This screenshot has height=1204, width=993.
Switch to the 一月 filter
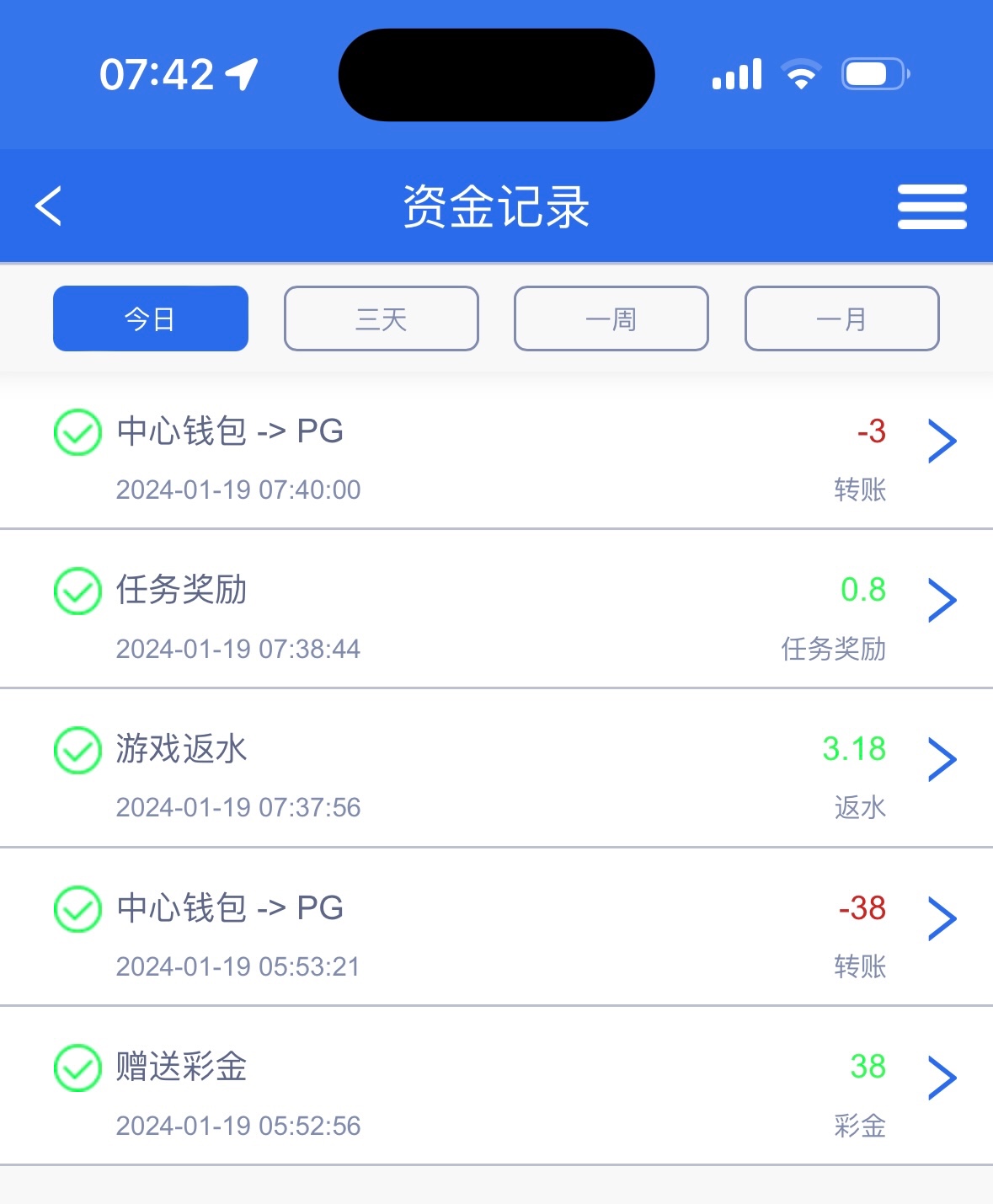[x=841, y=318]
